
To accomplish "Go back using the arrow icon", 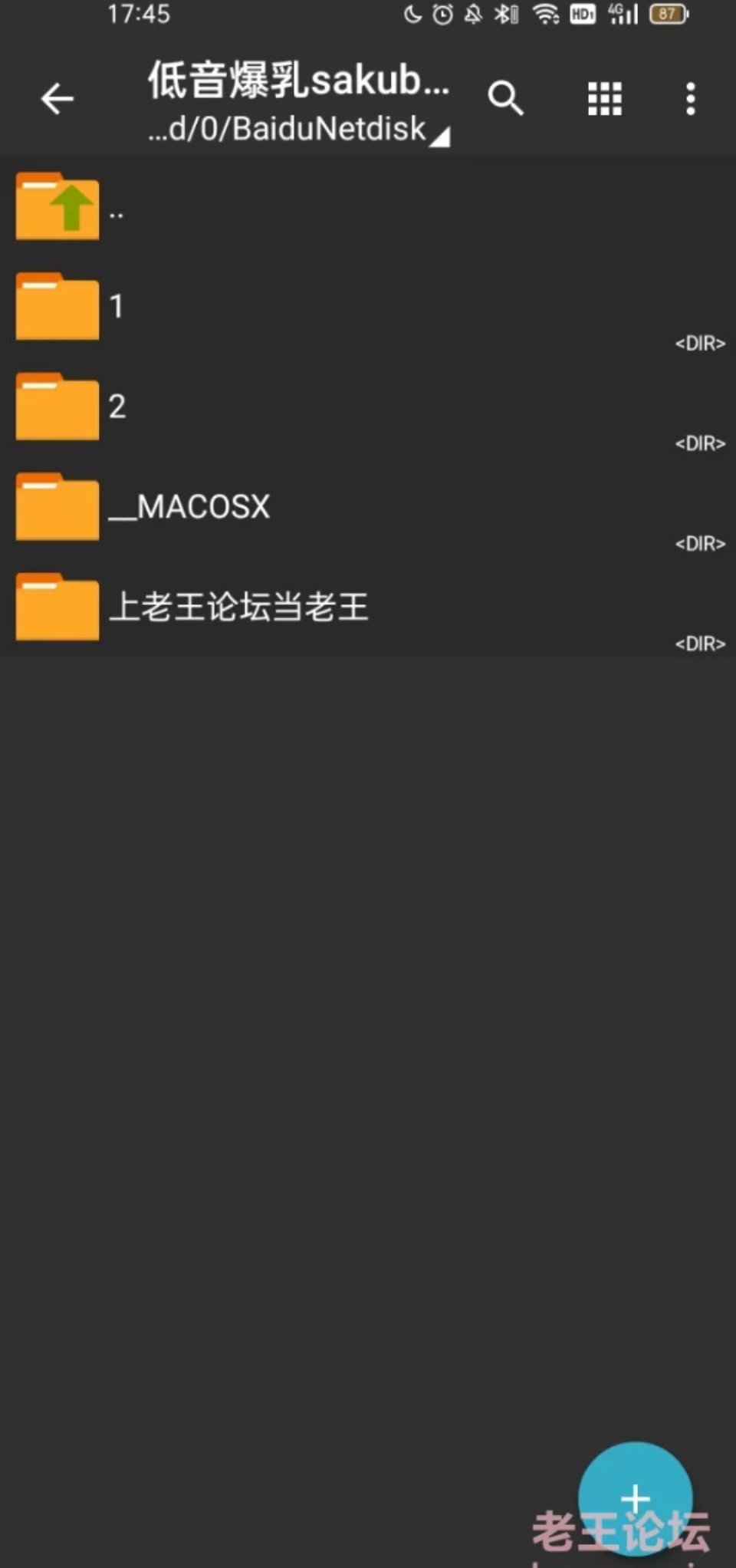I will tap(57, 99).
